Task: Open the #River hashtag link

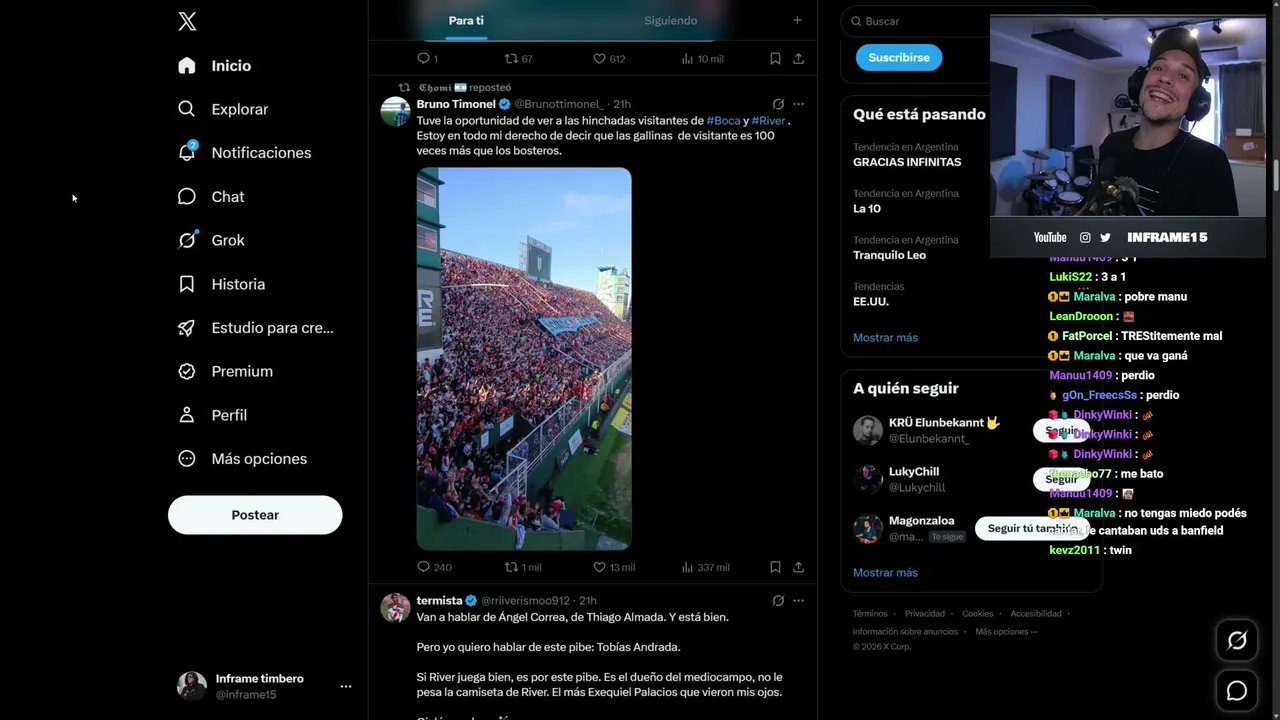Action: pyautogui.click(x=768, y=121)
